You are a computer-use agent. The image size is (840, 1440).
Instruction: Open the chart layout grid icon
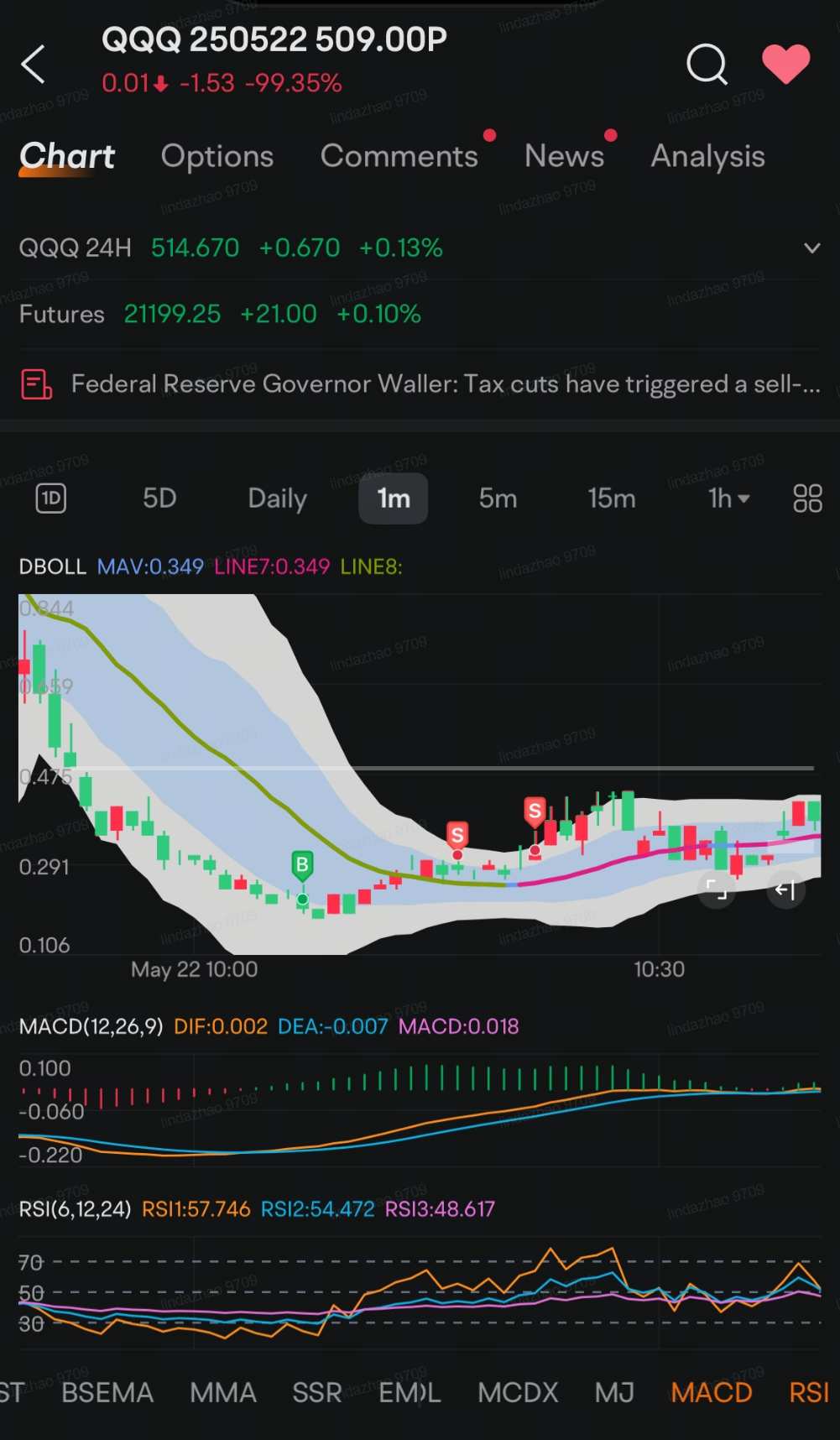point(807,498)
